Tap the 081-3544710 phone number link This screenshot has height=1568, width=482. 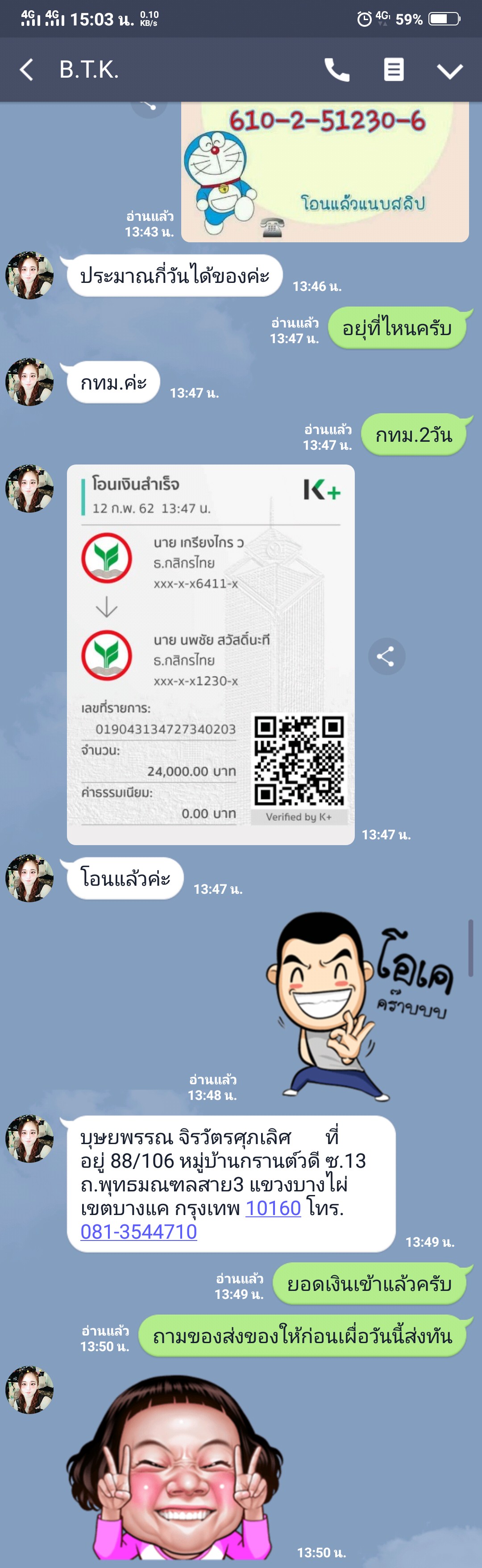coord(139,1231)
